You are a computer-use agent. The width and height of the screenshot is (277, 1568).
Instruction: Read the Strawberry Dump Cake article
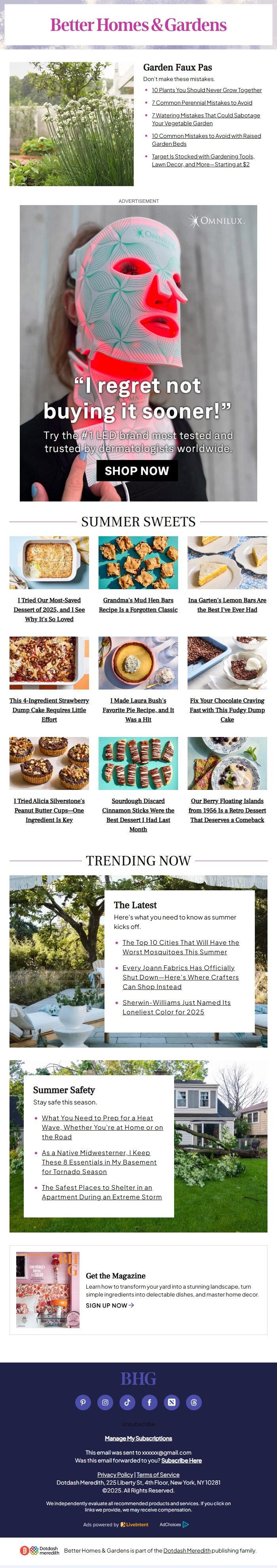[49, 710]
